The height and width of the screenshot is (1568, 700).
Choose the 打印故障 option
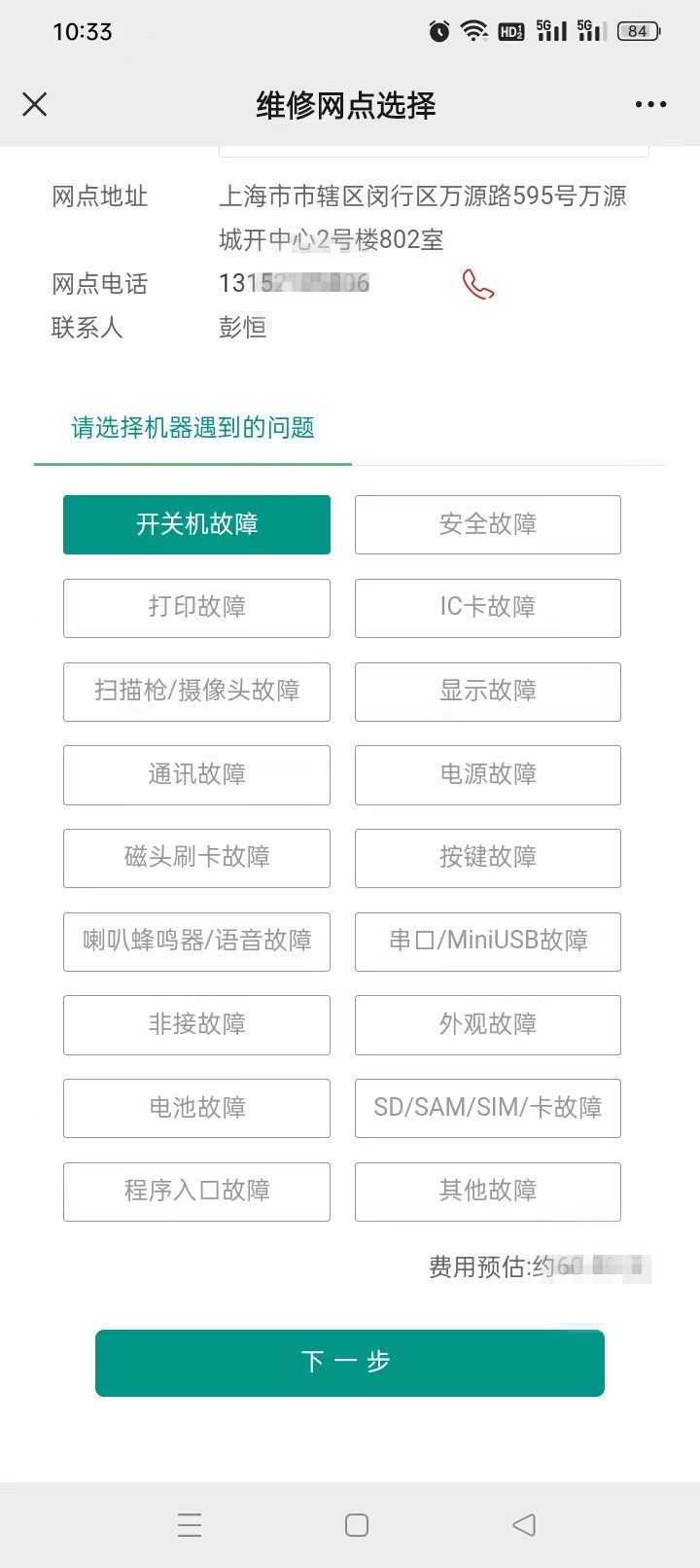[196, 608]
